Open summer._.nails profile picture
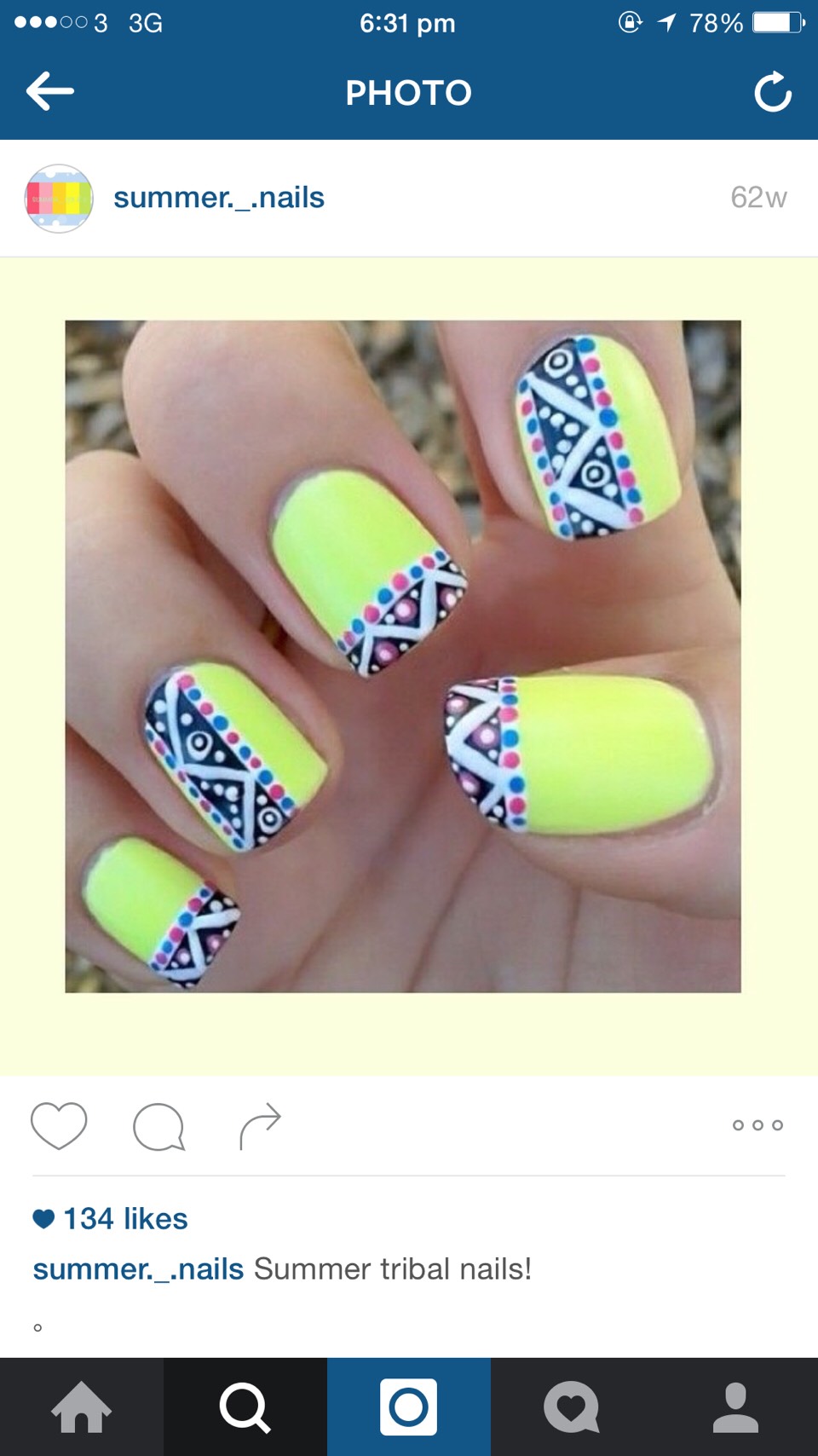The image size is (818, 1456). click(x=59, y=199)
